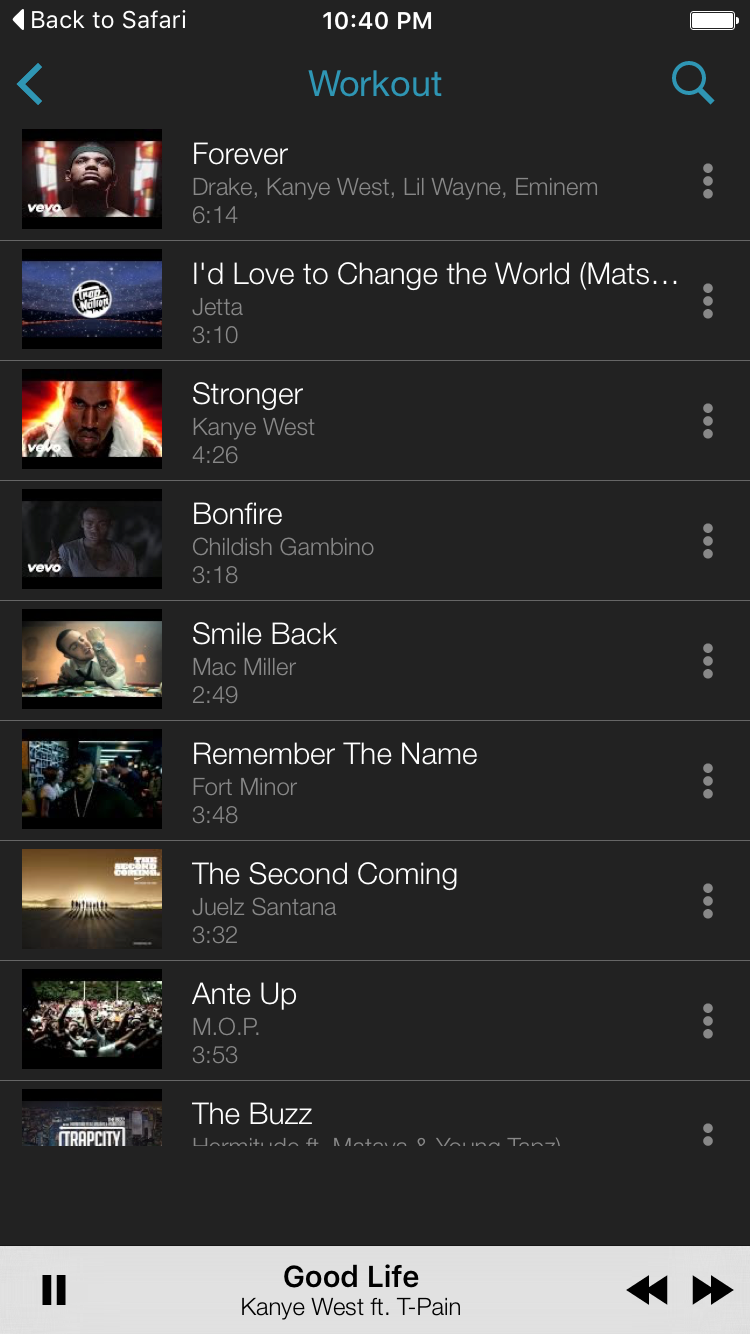Open search in the Workout playlist
The width and height of the screenshot is (750, 1334).
point(692,83)
